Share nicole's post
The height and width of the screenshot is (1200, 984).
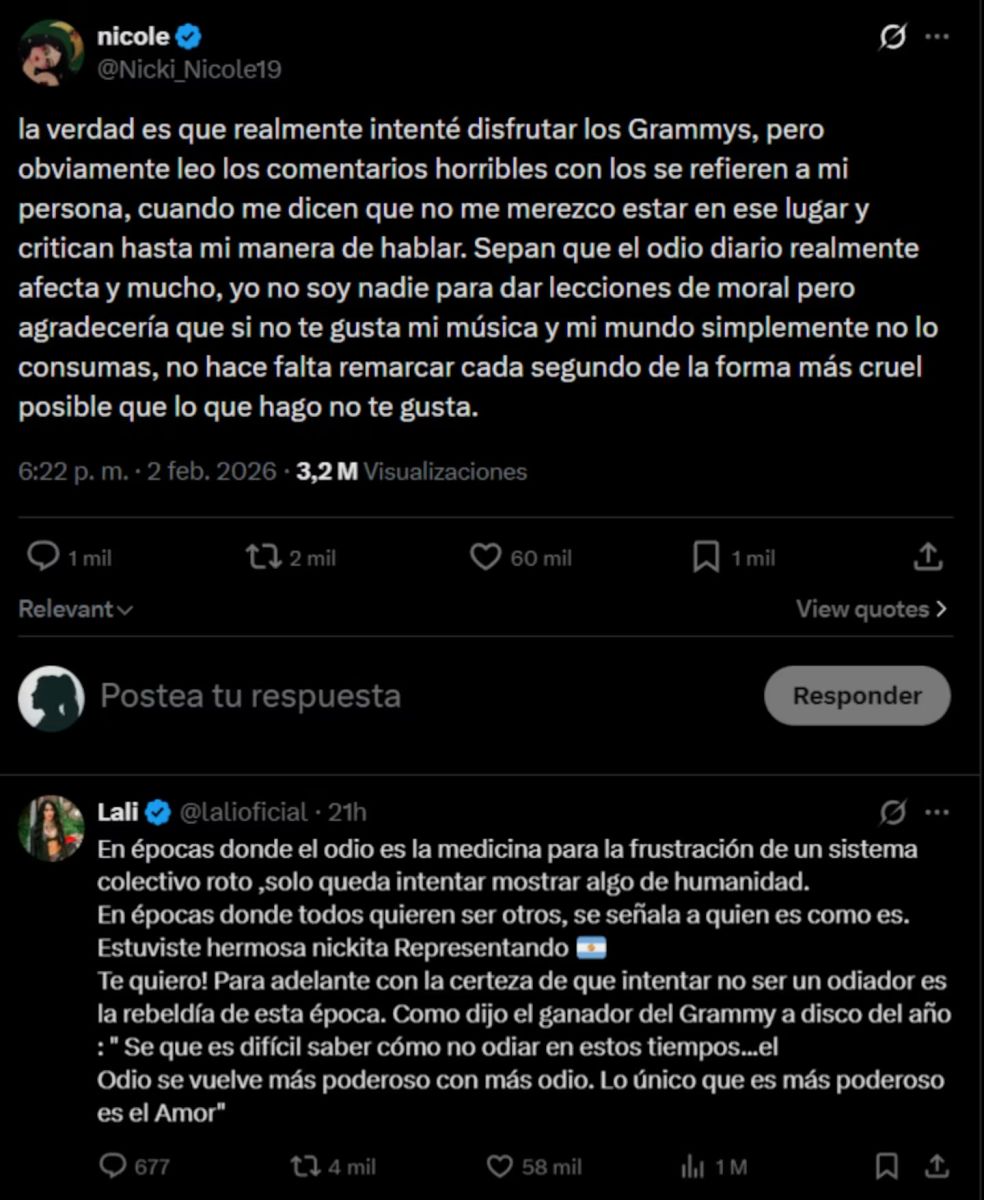click(928, 557)
